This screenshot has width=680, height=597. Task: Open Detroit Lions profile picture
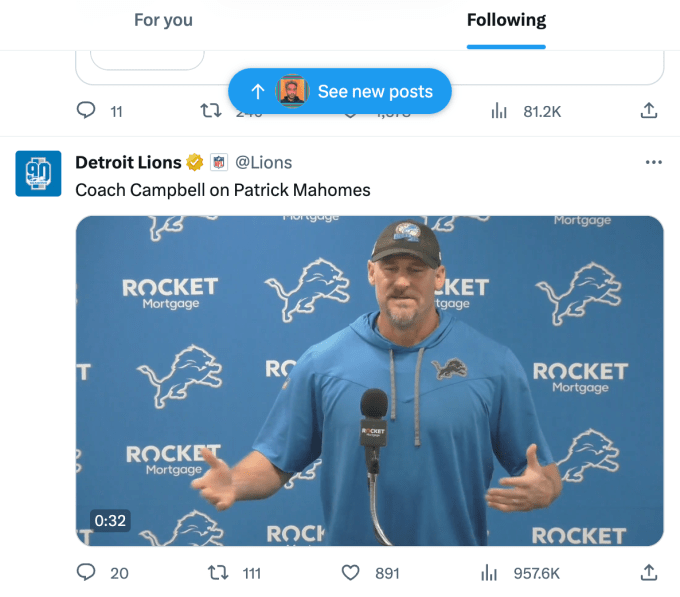[x=39, y=172]
